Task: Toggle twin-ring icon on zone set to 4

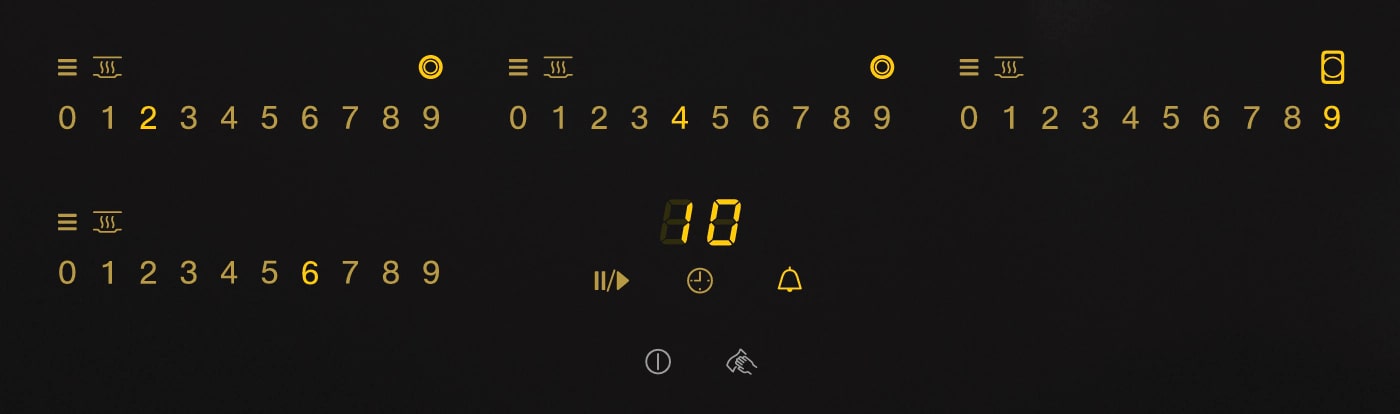Action: point(881,68)
